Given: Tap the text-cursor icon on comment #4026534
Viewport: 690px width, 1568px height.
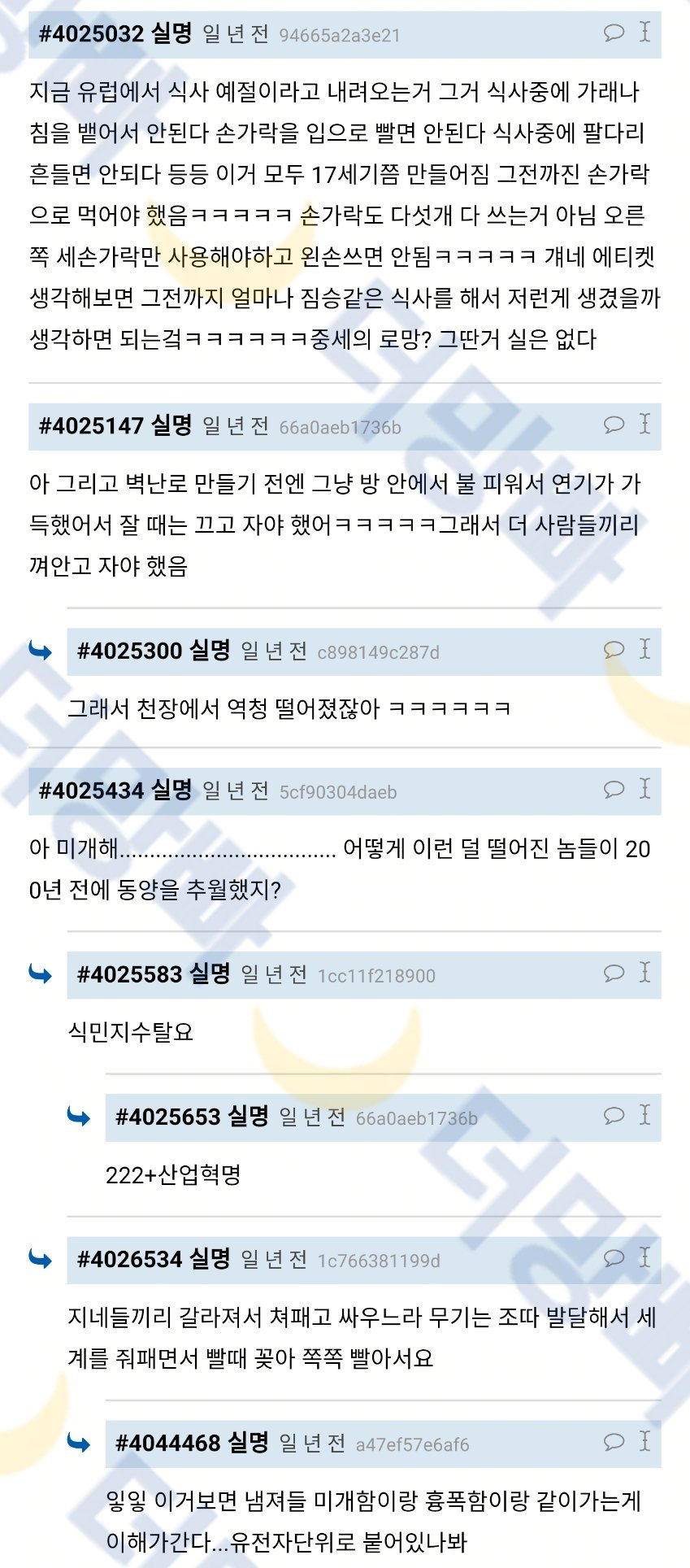Looking at the screenshot, I should pyautogui.click(x=644, y=1257).
